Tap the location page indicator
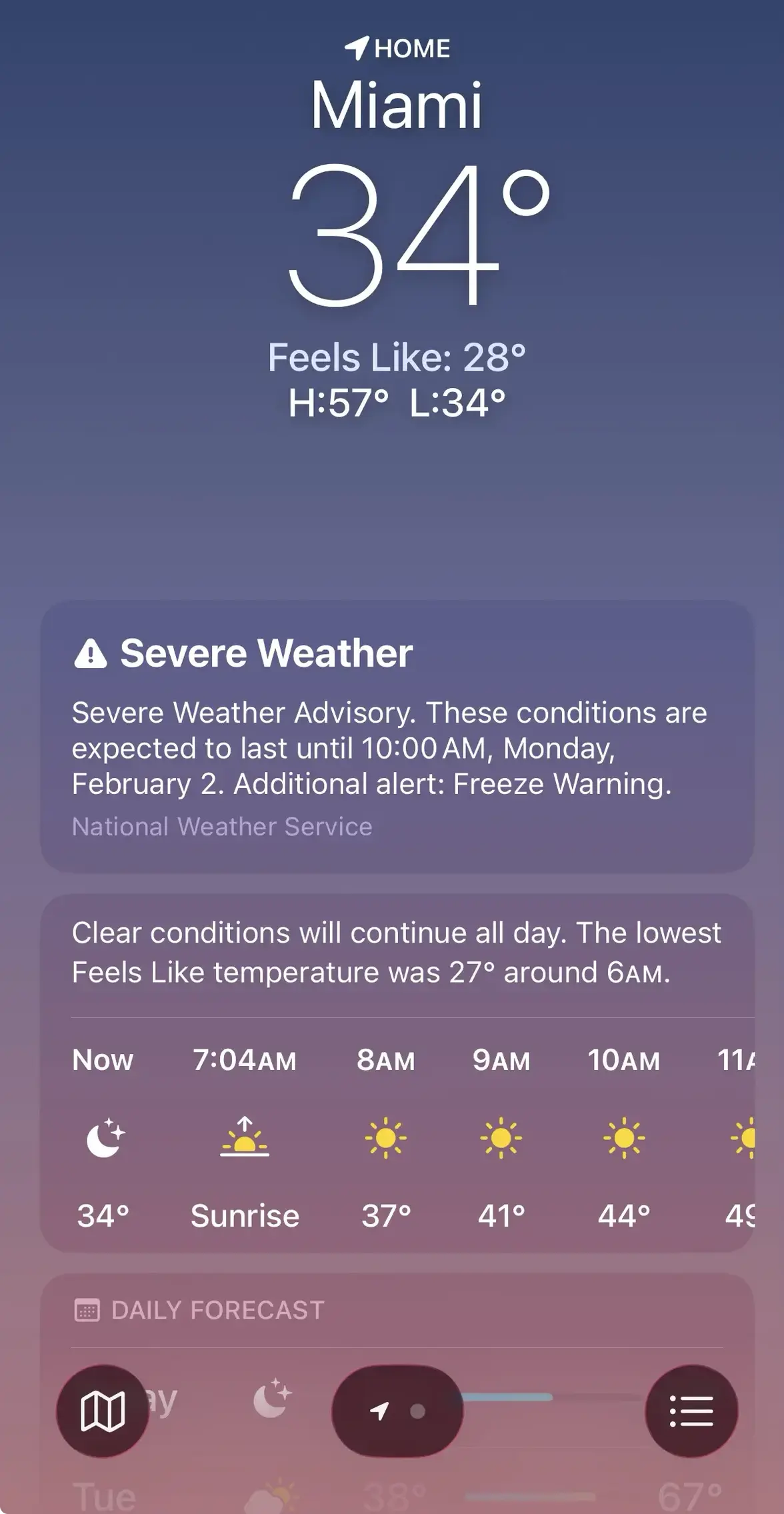Image resolution: width=784 pixels, height=1514 pixels. pos(397,1411)
